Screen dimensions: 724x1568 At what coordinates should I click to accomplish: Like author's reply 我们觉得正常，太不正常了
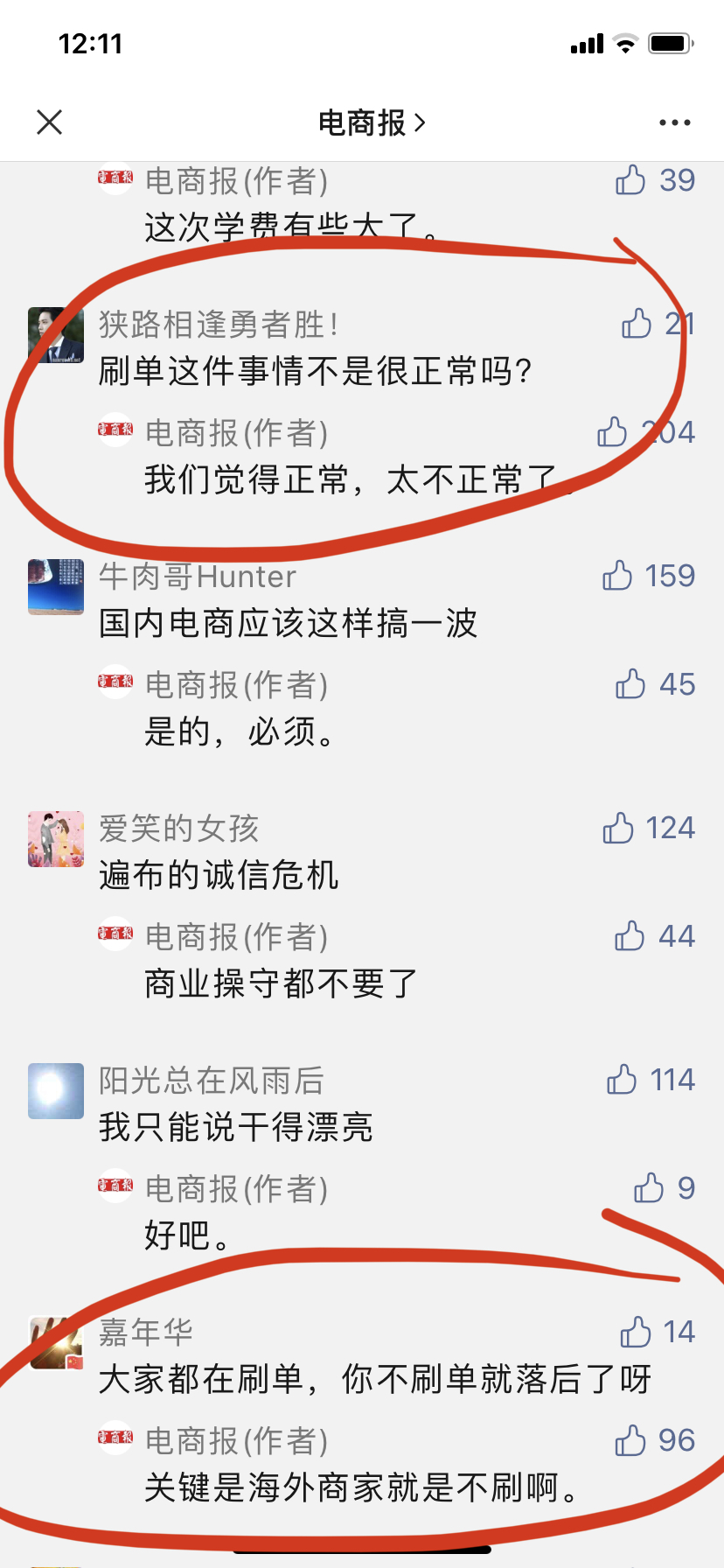click(613, 432)
